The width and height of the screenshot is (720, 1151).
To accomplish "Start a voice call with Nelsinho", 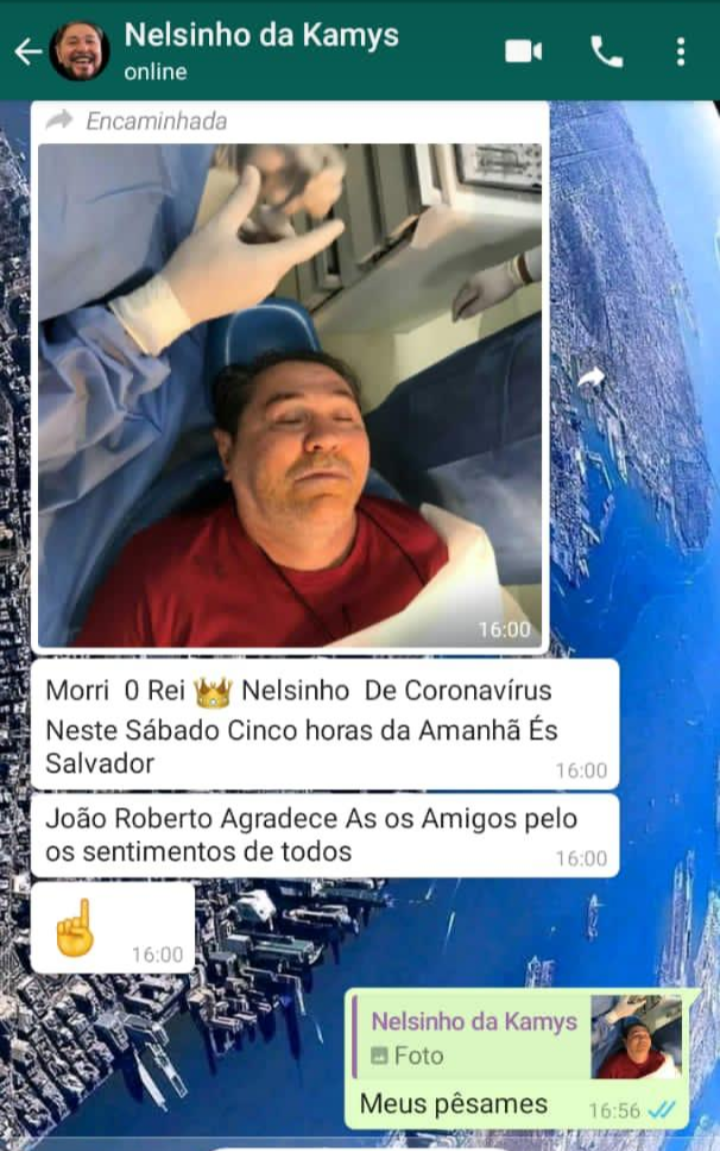I will click(606, 51).
